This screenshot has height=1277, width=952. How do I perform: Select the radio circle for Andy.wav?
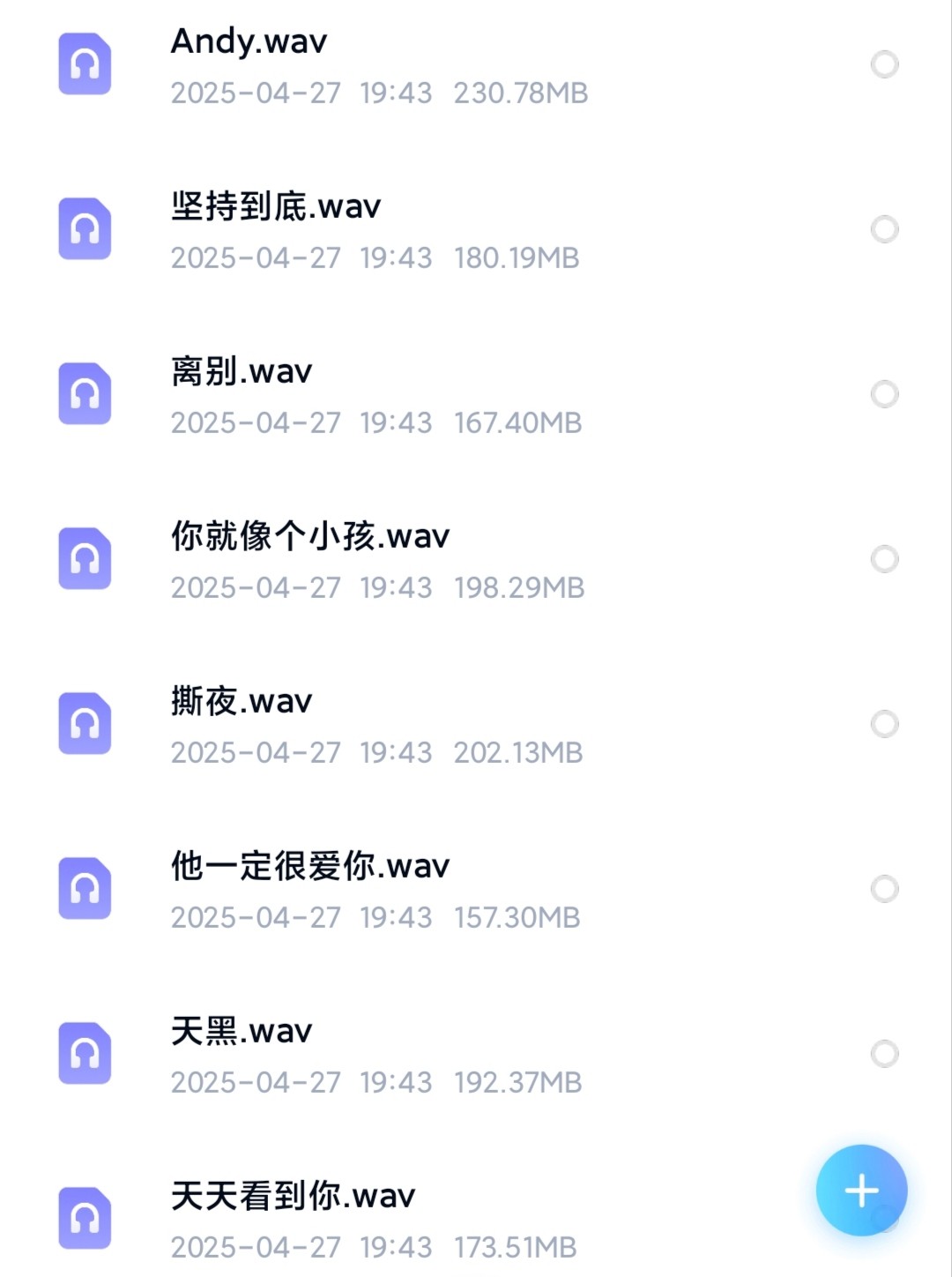click(x=884, y=64)
